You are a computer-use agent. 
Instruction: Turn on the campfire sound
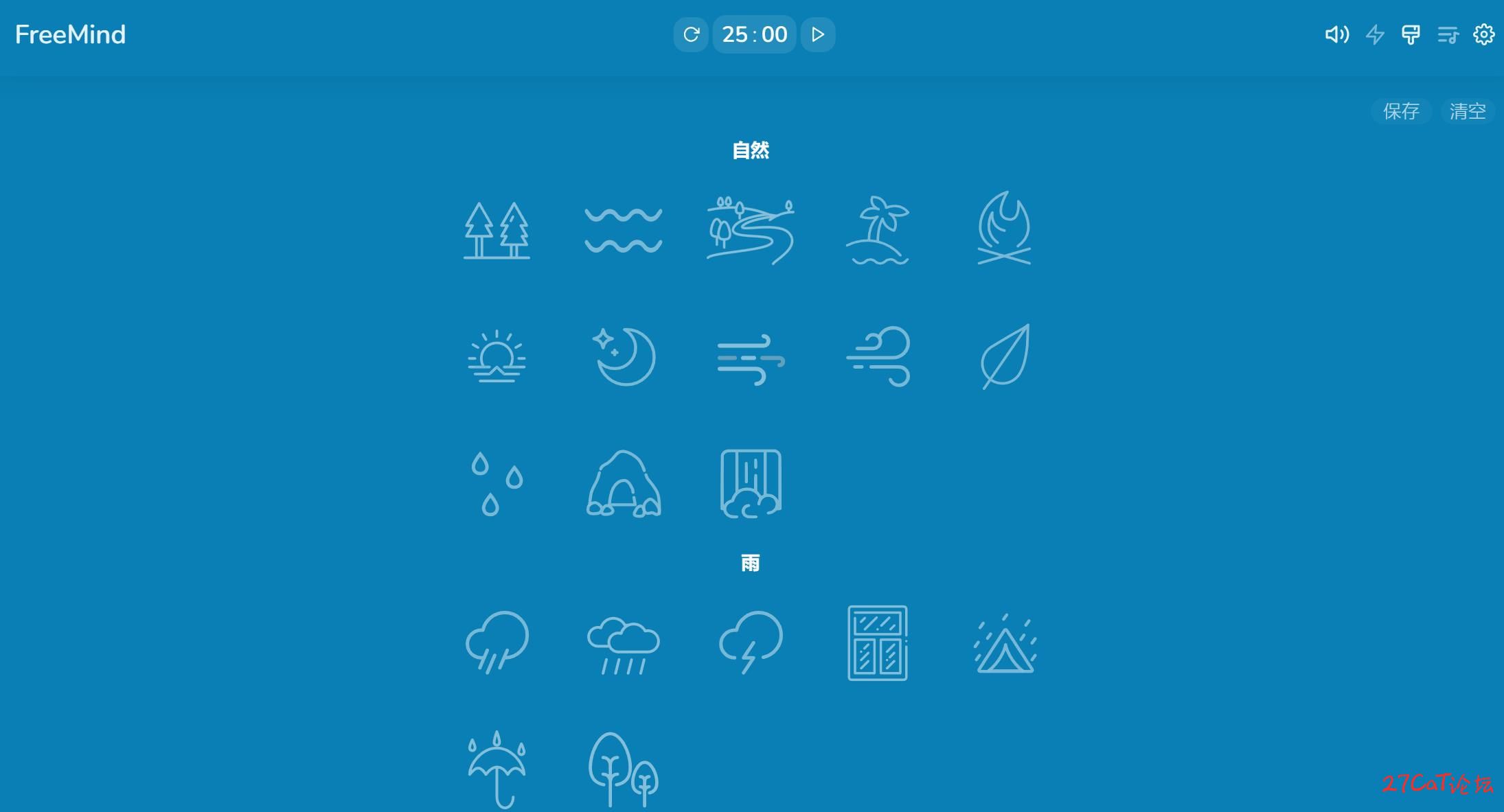1004,229
